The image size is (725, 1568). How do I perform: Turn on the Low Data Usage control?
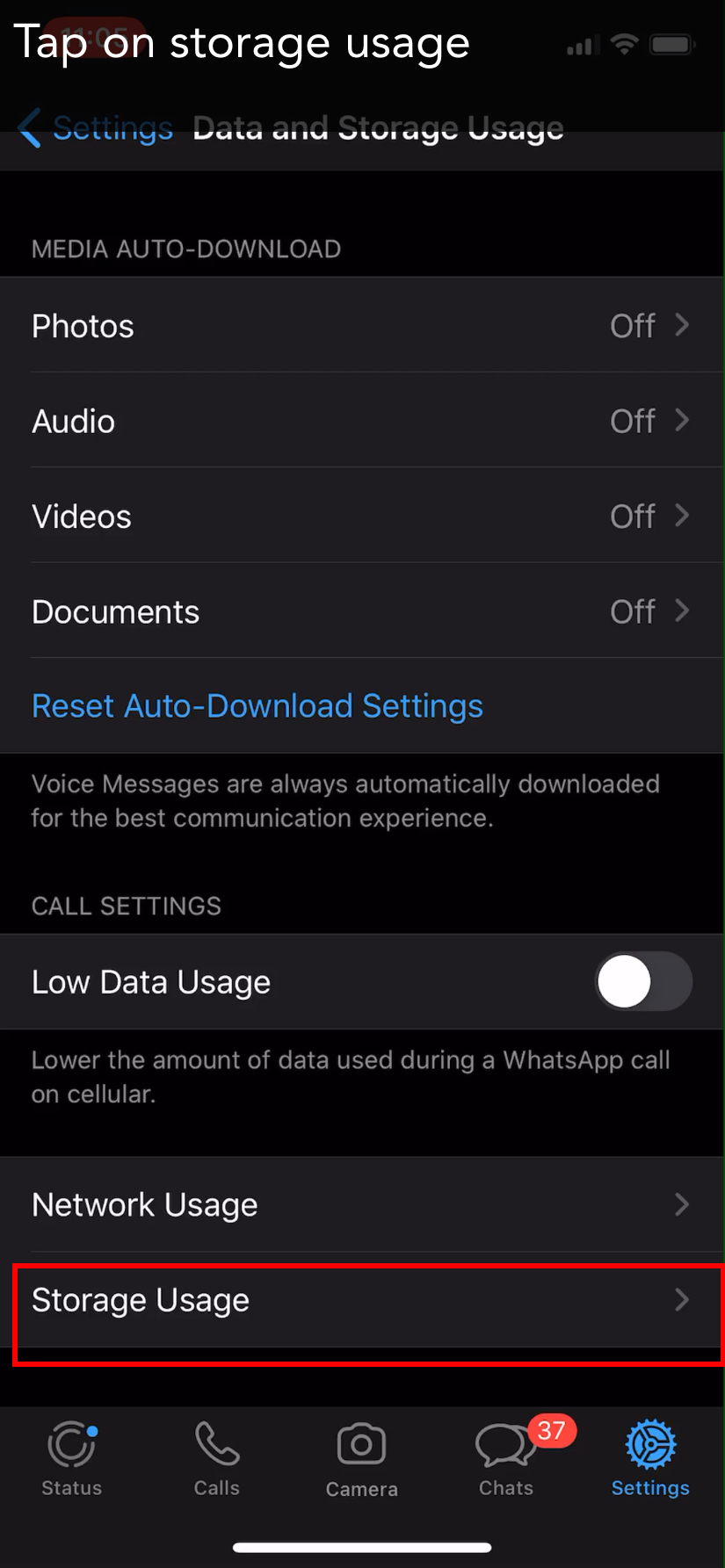tap(643, 981)
